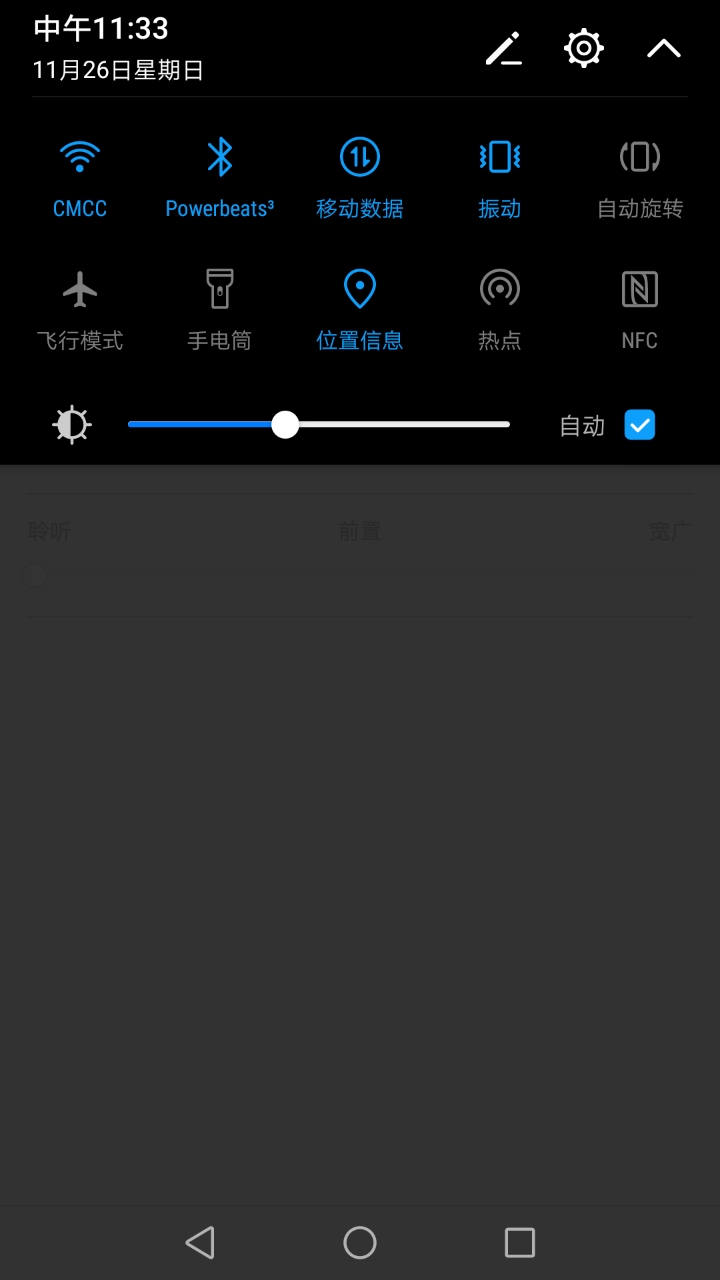The image size is (720, 1280).
Task: Enable 自动旋转 auto-rotate
Action: pyautogui.click(x=640, y=157)
